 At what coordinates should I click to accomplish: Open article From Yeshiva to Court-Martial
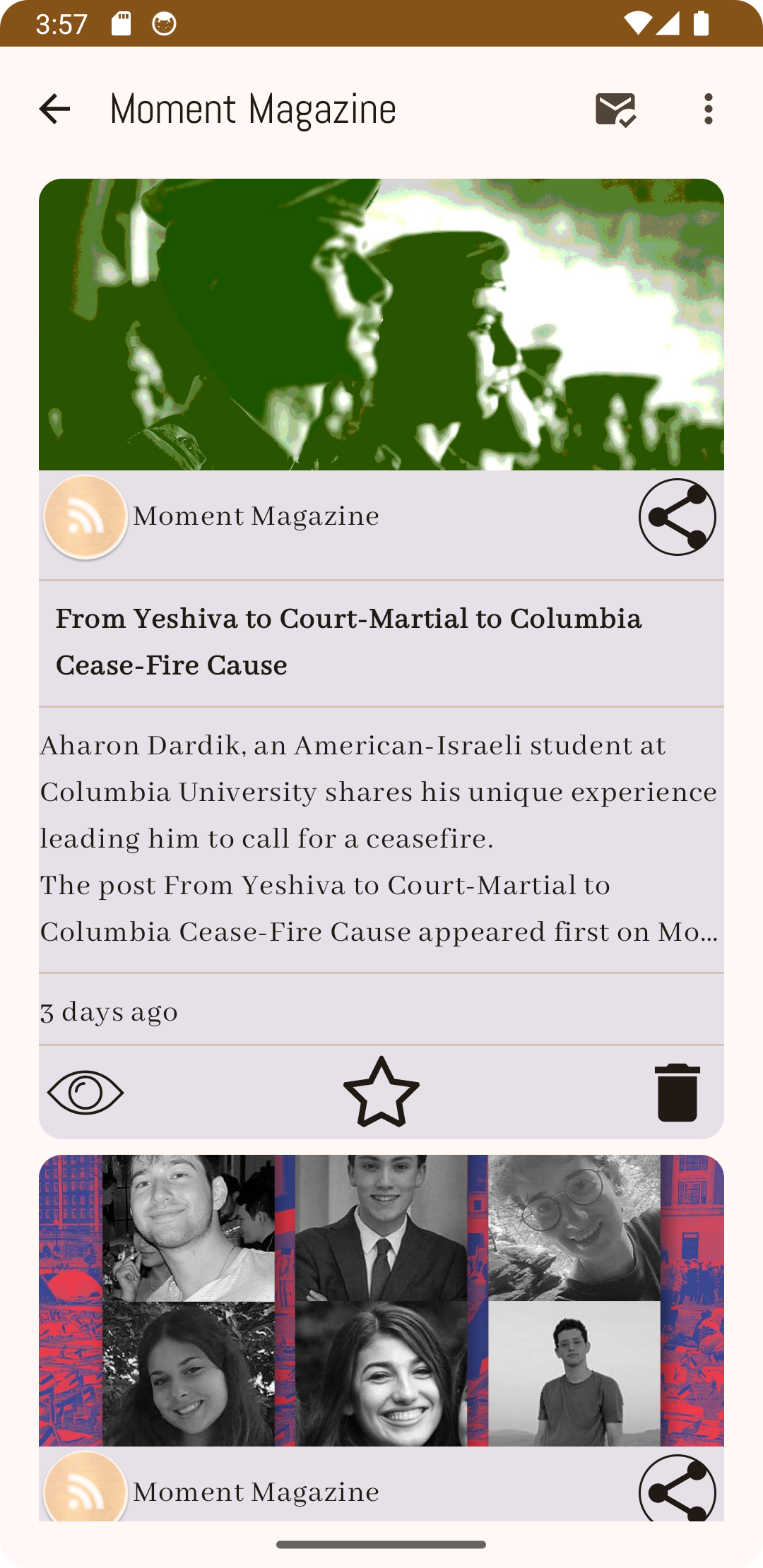[348, 641]
